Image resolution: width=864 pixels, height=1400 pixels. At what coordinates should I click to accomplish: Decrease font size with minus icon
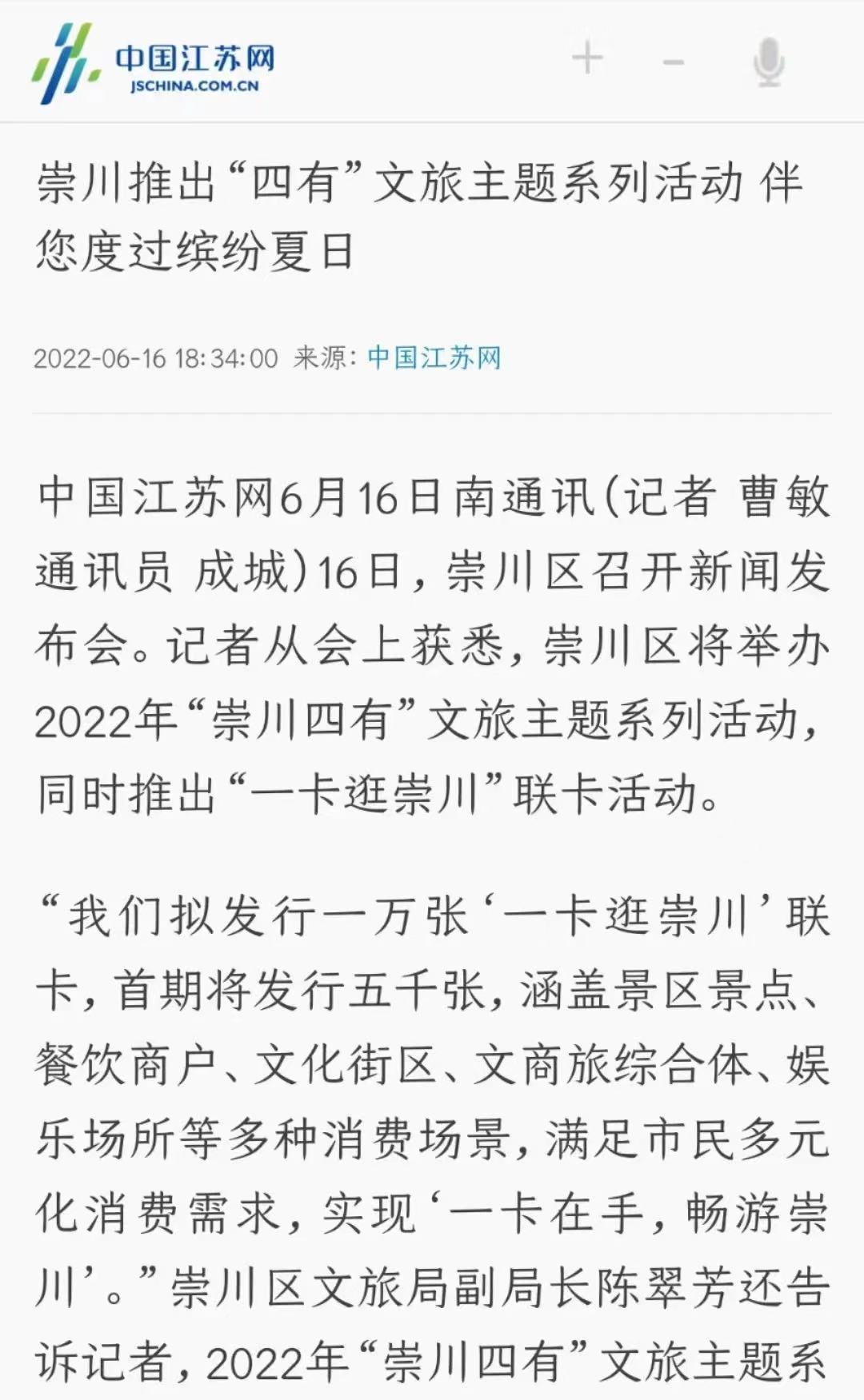click(674, 62)
